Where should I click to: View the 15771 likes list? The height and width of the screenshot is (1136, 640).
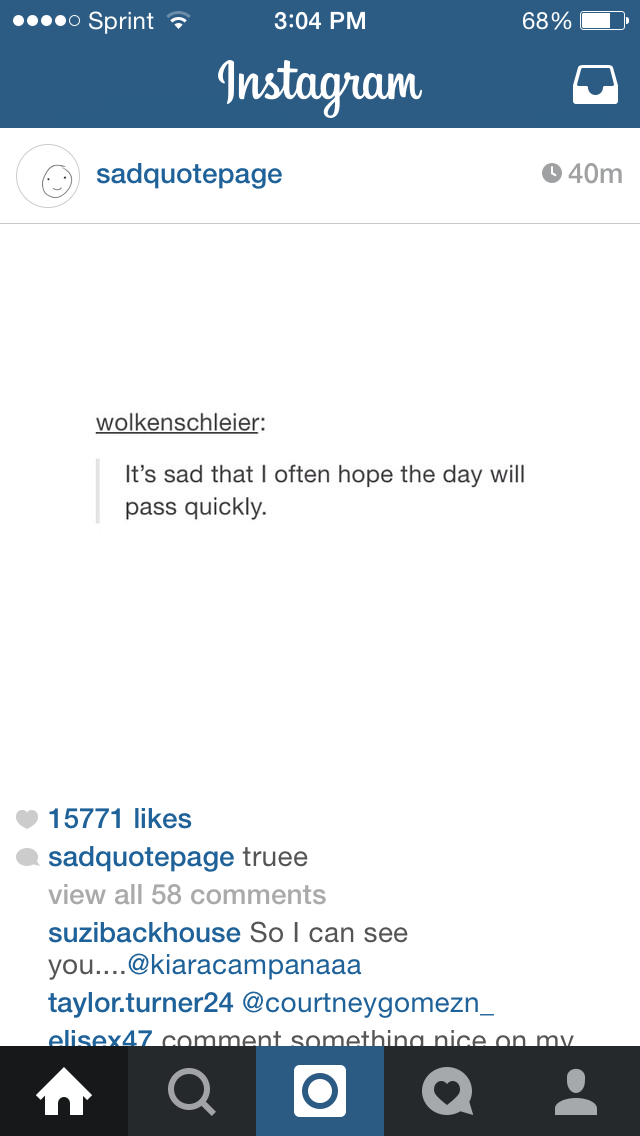[x=120, y=819]
